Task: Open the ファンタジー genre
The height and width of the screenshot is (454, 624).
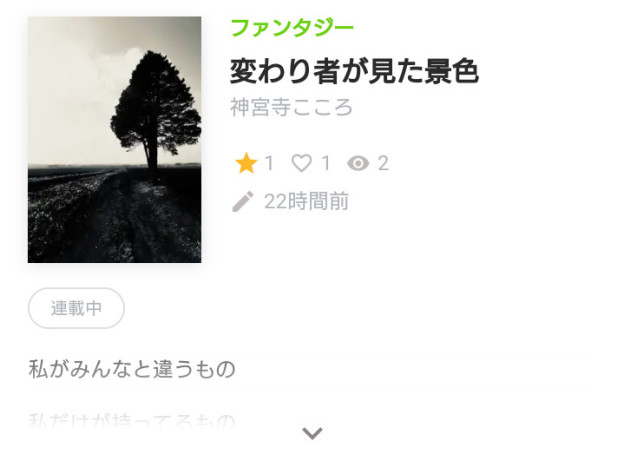Action: [291, 27]
